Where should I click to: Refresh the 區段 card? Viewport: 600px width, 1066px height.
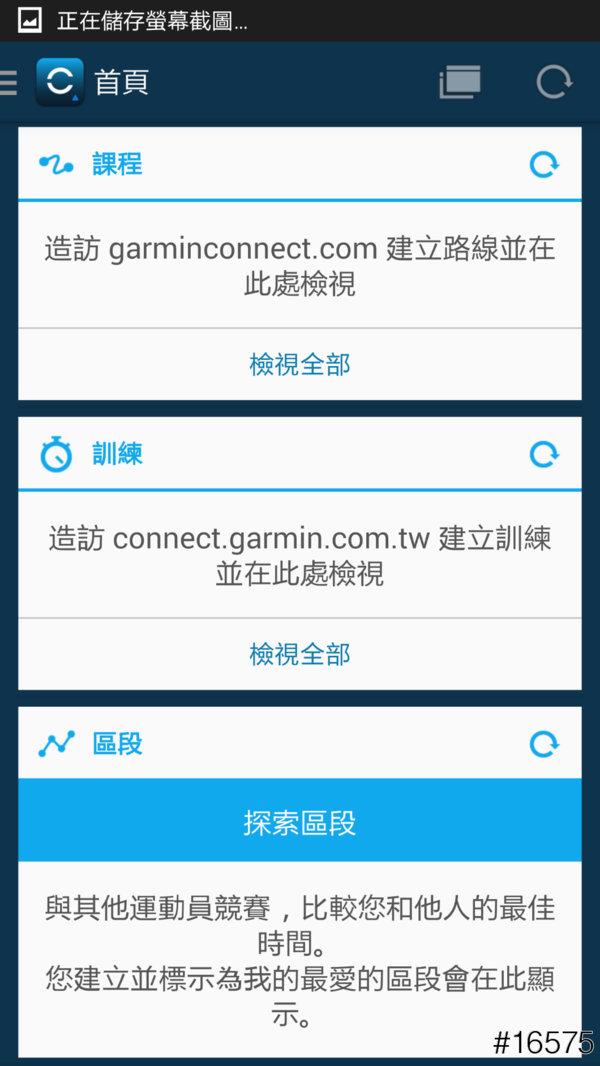pyautogui.click(x=544, y=744)
